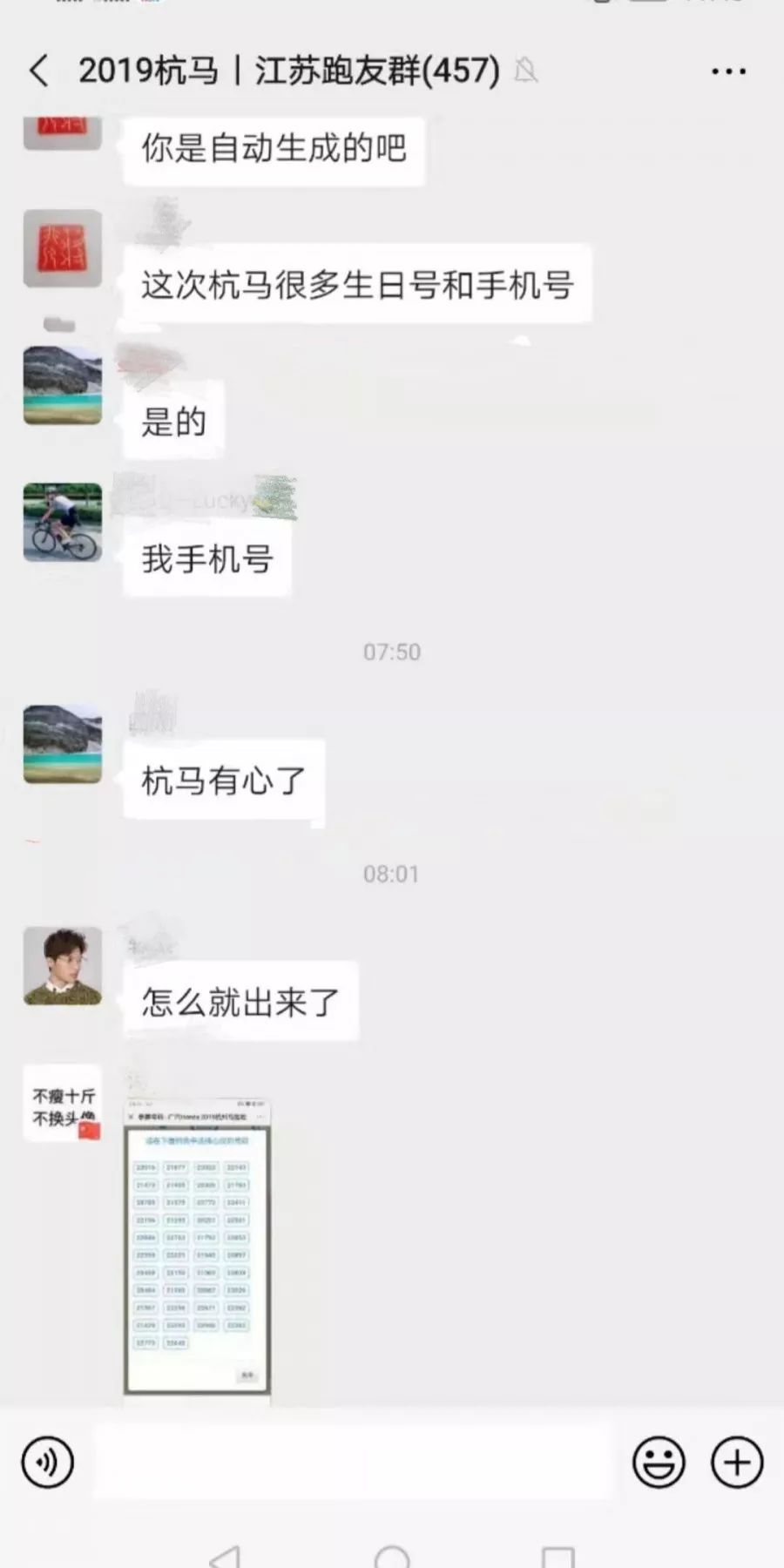Tap the red seal avatar beside 这次杭马很多生日号和手机号
Viewport: 784px width, 1568px height.
click(63, 248)
